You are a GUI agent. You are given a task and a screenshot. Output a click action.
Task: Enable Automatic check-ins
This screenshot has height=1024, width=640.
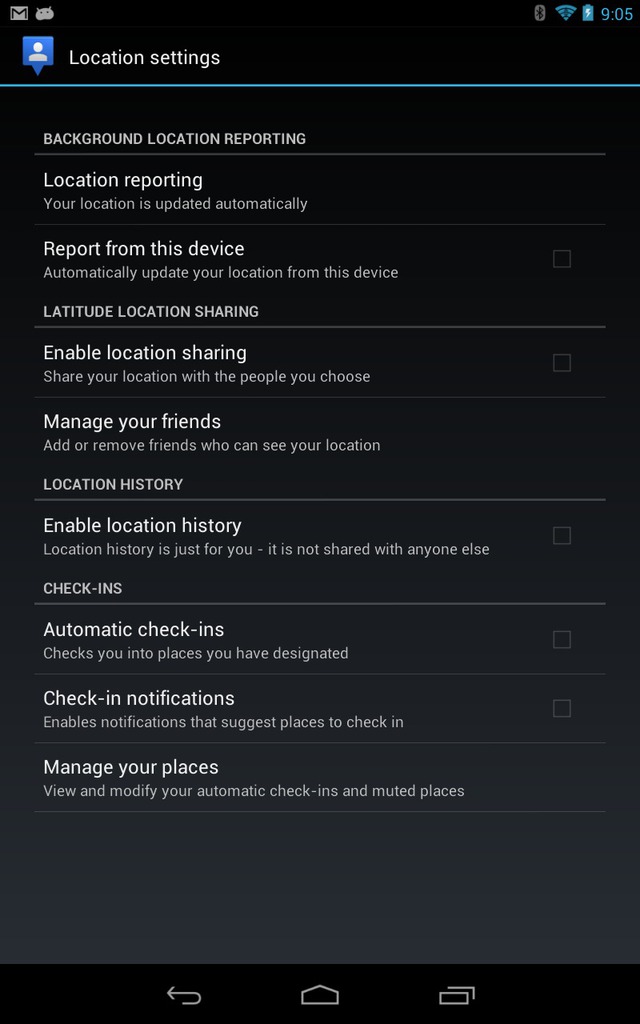pyautogui.click(x=562, y=639)
